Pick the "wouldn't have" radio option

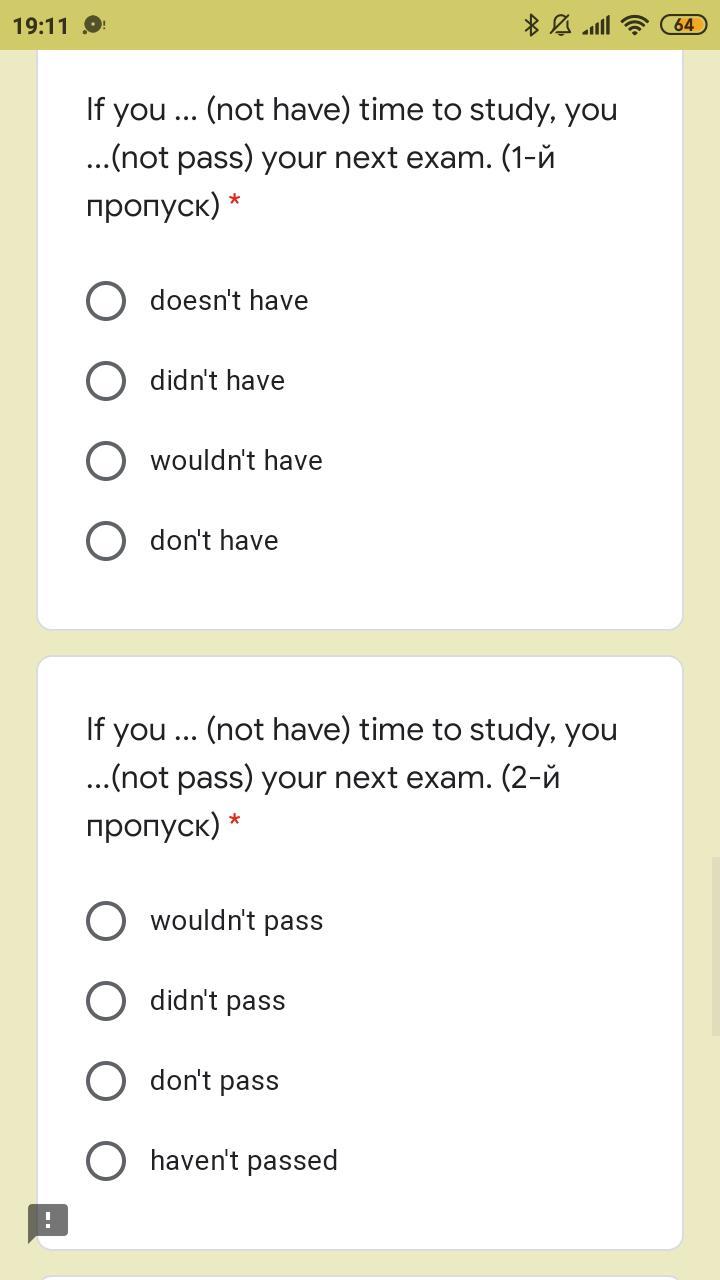[106, 461]
